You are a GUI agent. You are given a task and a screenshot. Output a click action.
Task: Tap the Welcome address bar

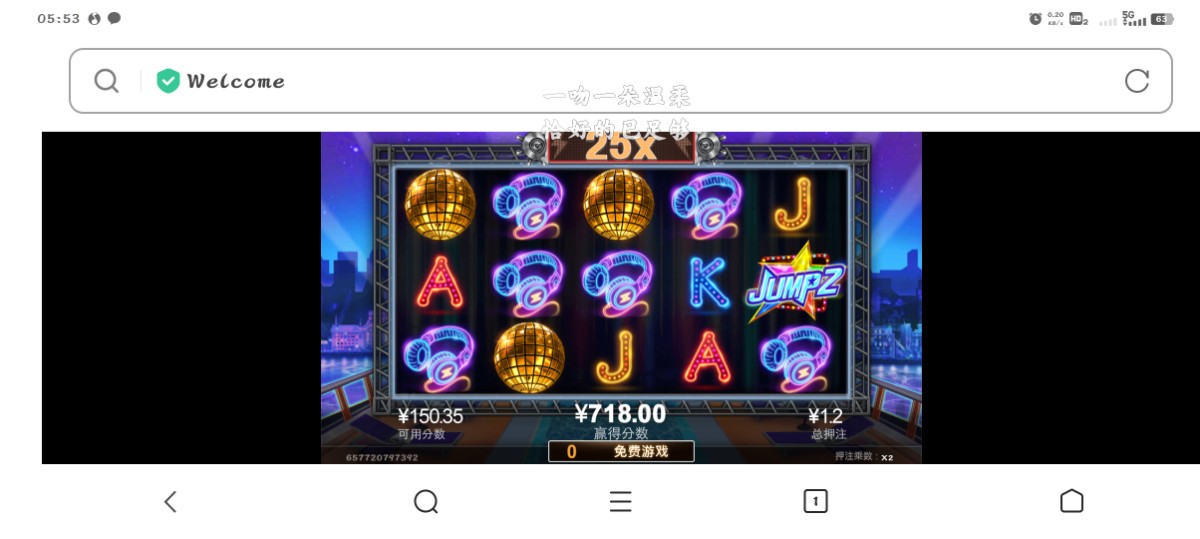(620, 81)
